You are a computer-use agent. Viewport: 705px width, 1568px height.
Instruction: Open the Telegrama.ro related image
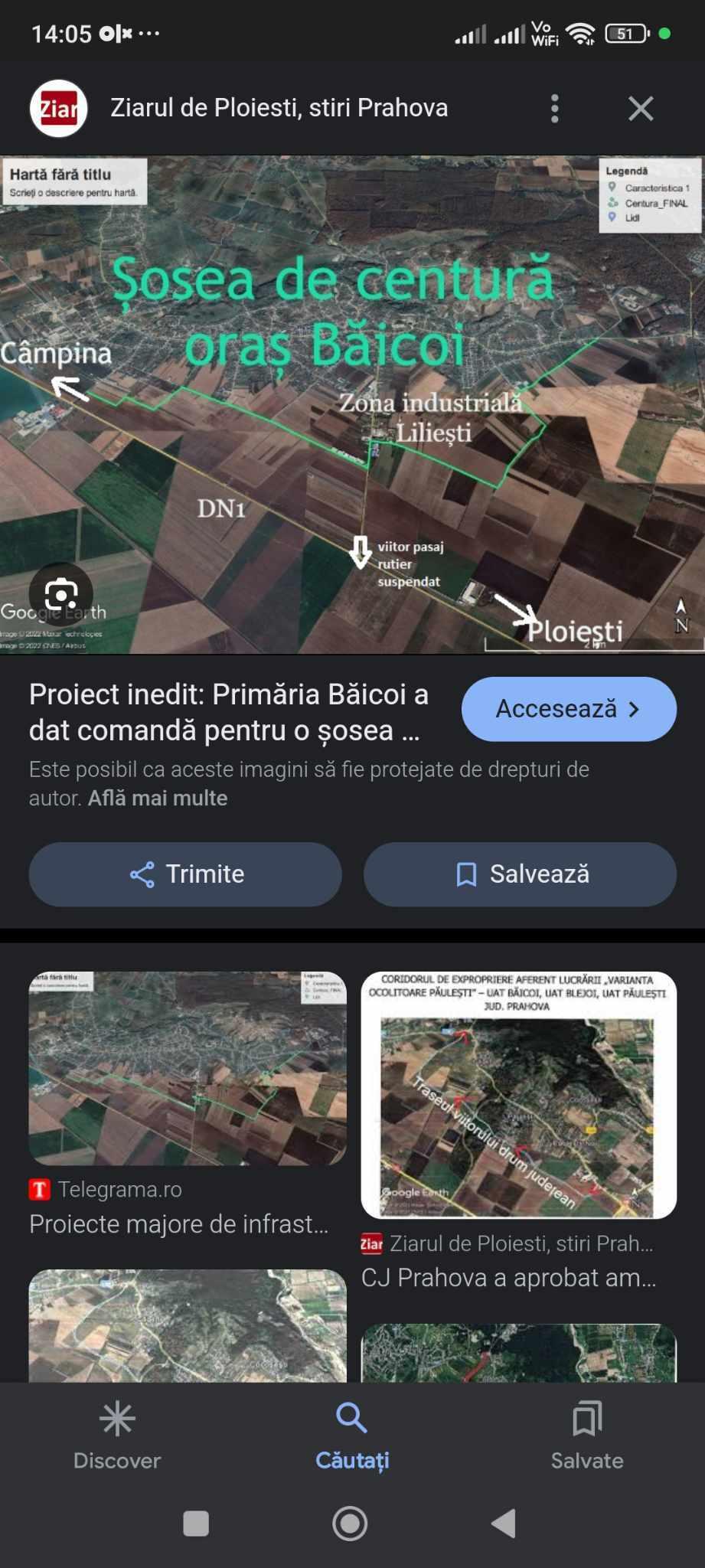tap(188, 1069)
